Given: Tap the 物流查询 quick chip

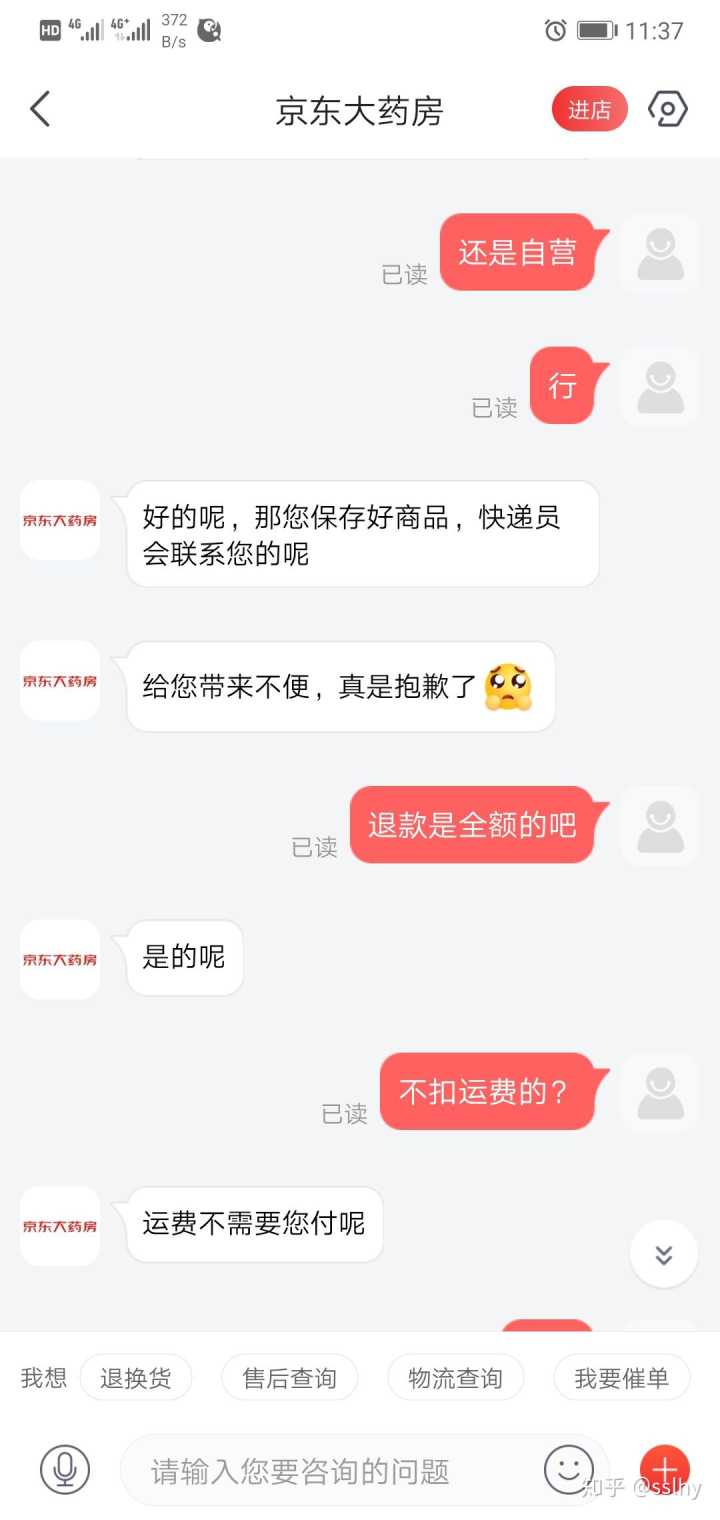Looking at the screenshot, I should click(x=455, y=1378).
